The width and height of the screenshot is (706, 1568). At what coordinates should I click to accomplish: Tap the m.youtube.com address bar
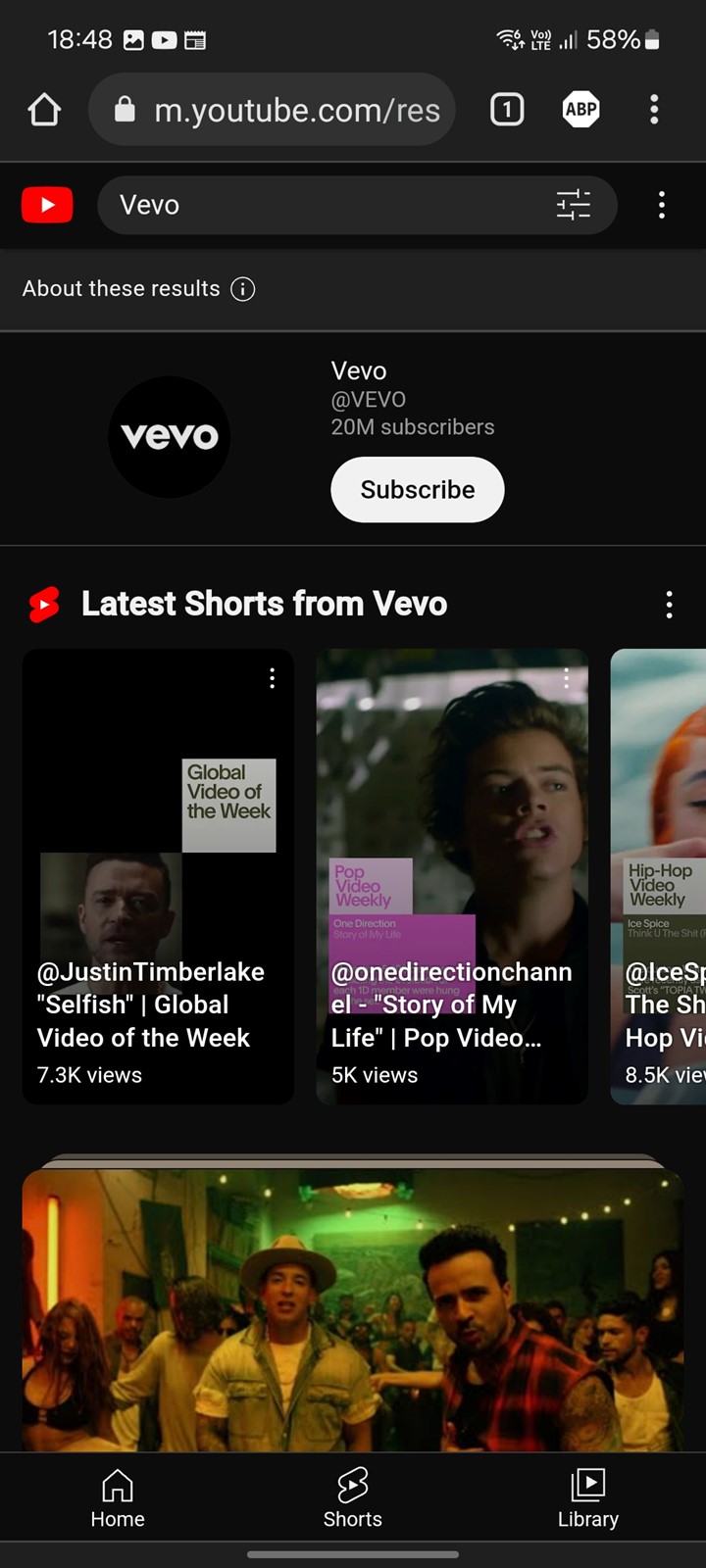coord(272,110)
